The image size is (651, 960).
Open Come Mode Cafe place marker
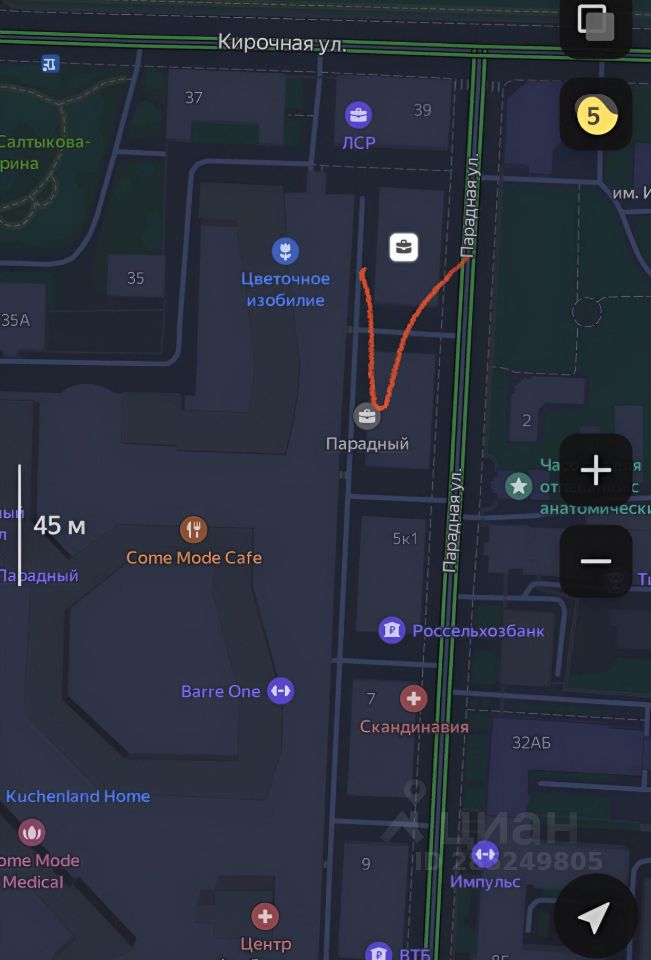click(194, 529)
